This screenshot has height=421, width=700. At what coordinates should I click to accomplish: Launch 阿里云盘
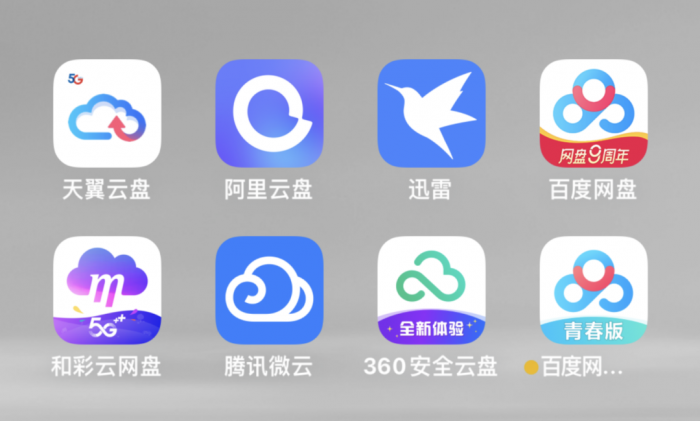pyautogui.click(x=268, y=113)
